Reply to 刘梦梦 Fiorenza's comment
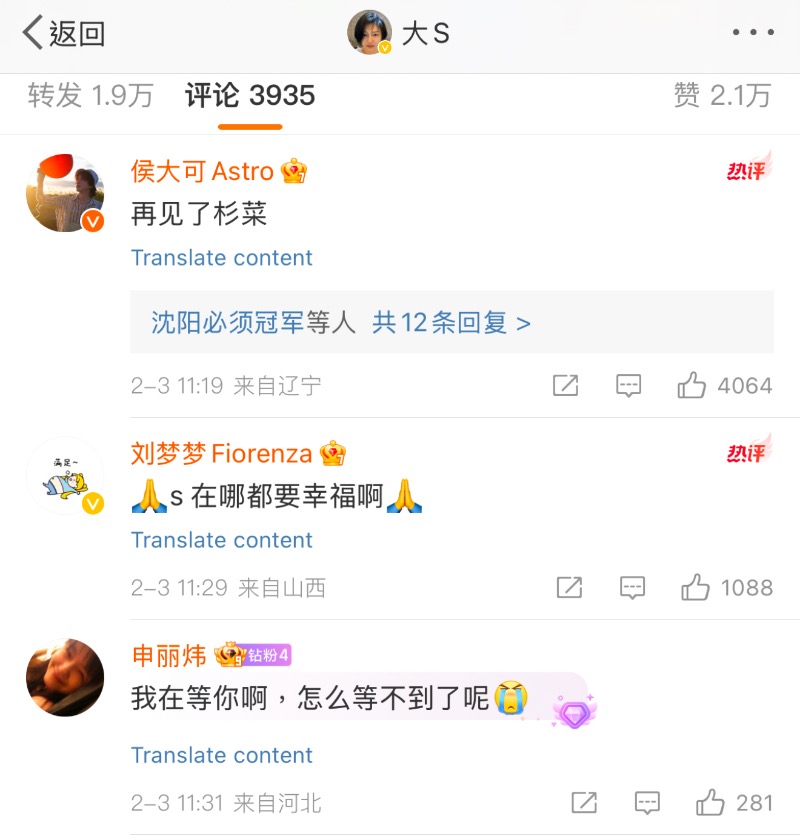 click(x=632, y=587)
